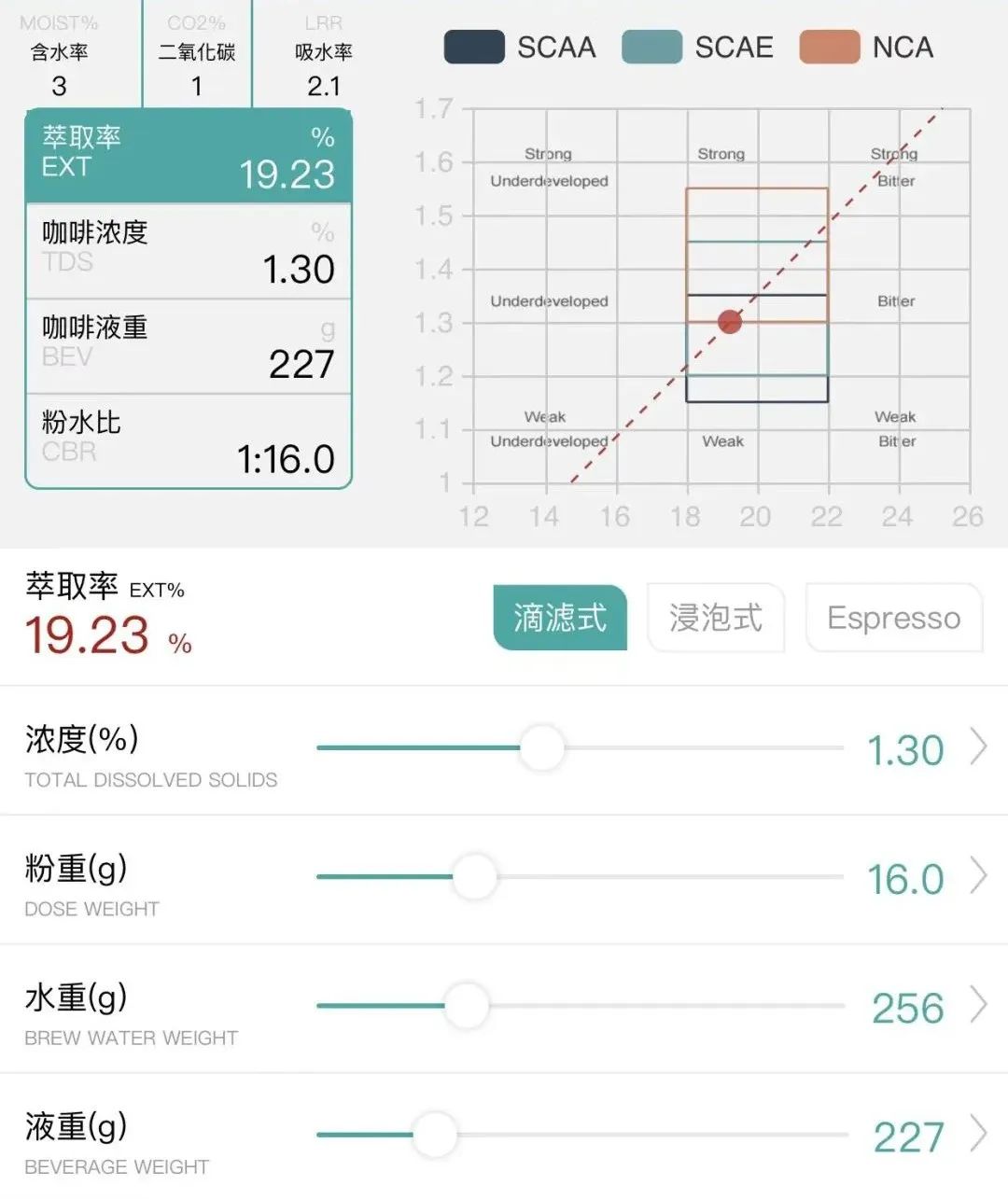Select the 浸泡式 brew mode
The image size is (1008, 1199).
point(716,618)
